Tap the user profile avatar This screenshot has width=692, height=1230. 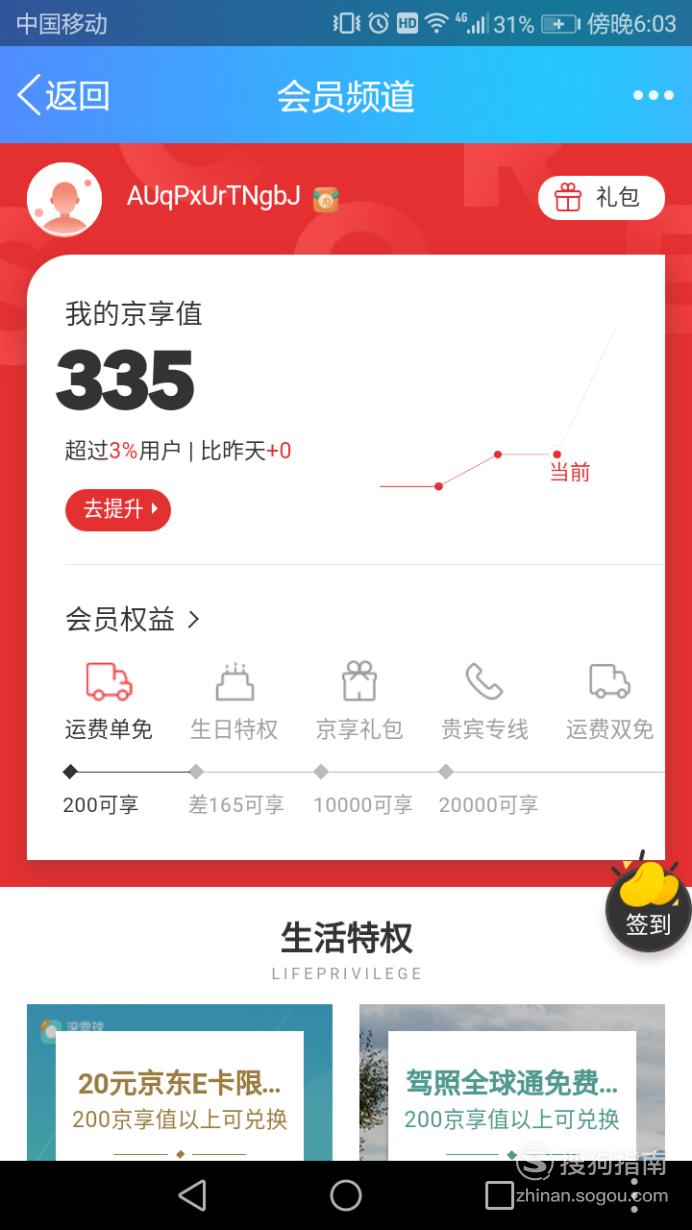click(x=64, y=199)
